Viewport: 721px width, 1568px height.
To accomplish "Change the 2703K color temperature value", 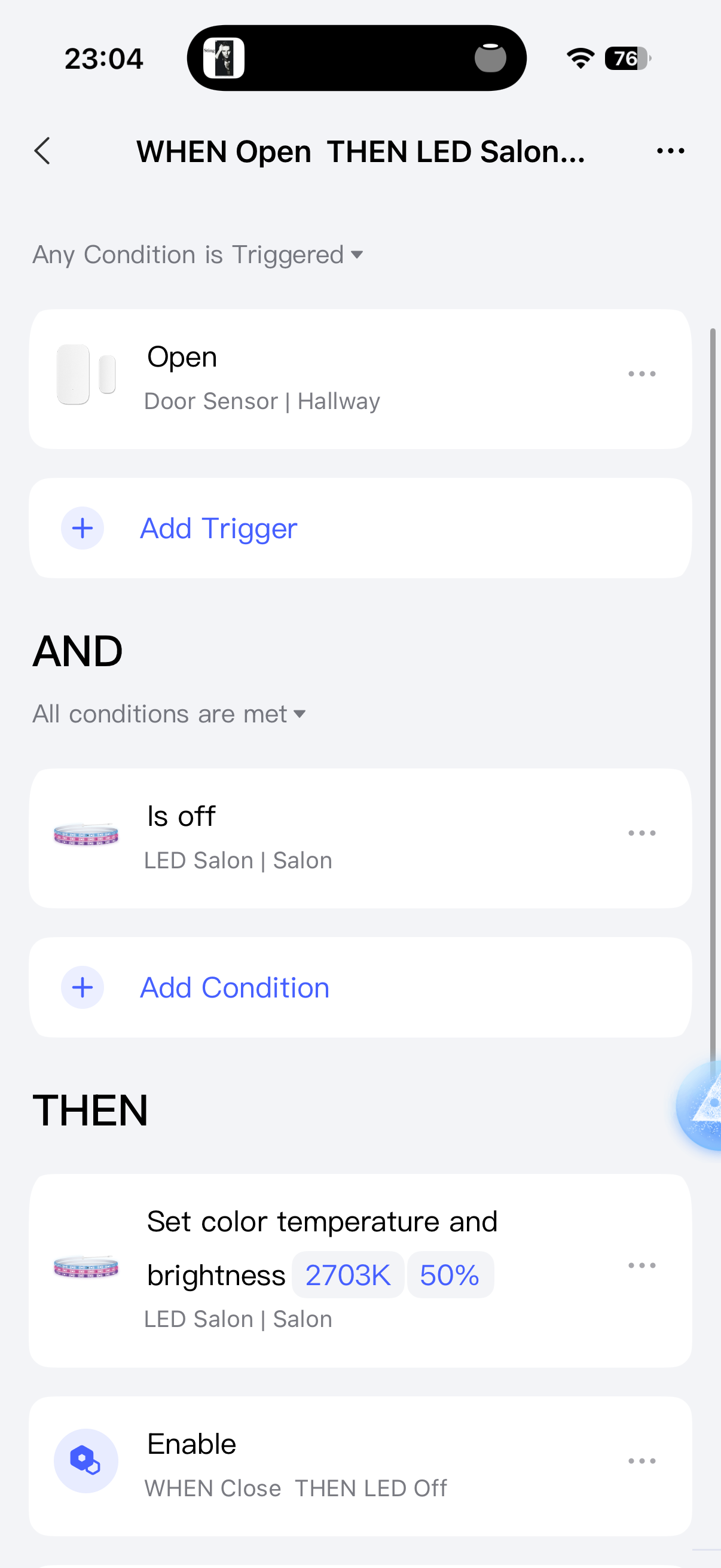I will click(x=347, y=1274).
